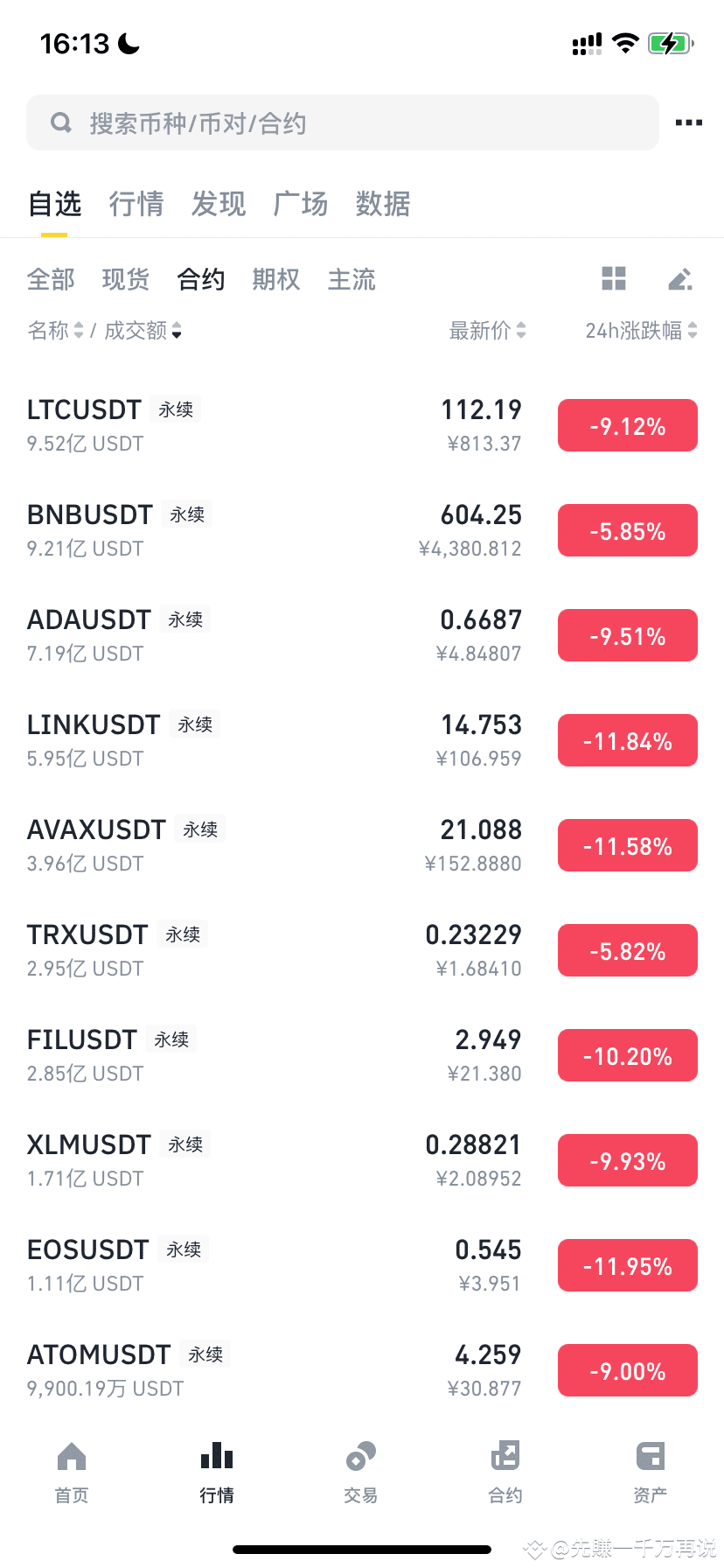724x1568 pixels.
Task: Toggle the FILUSDT -10.20% change badge
Action: point(628,1055)
